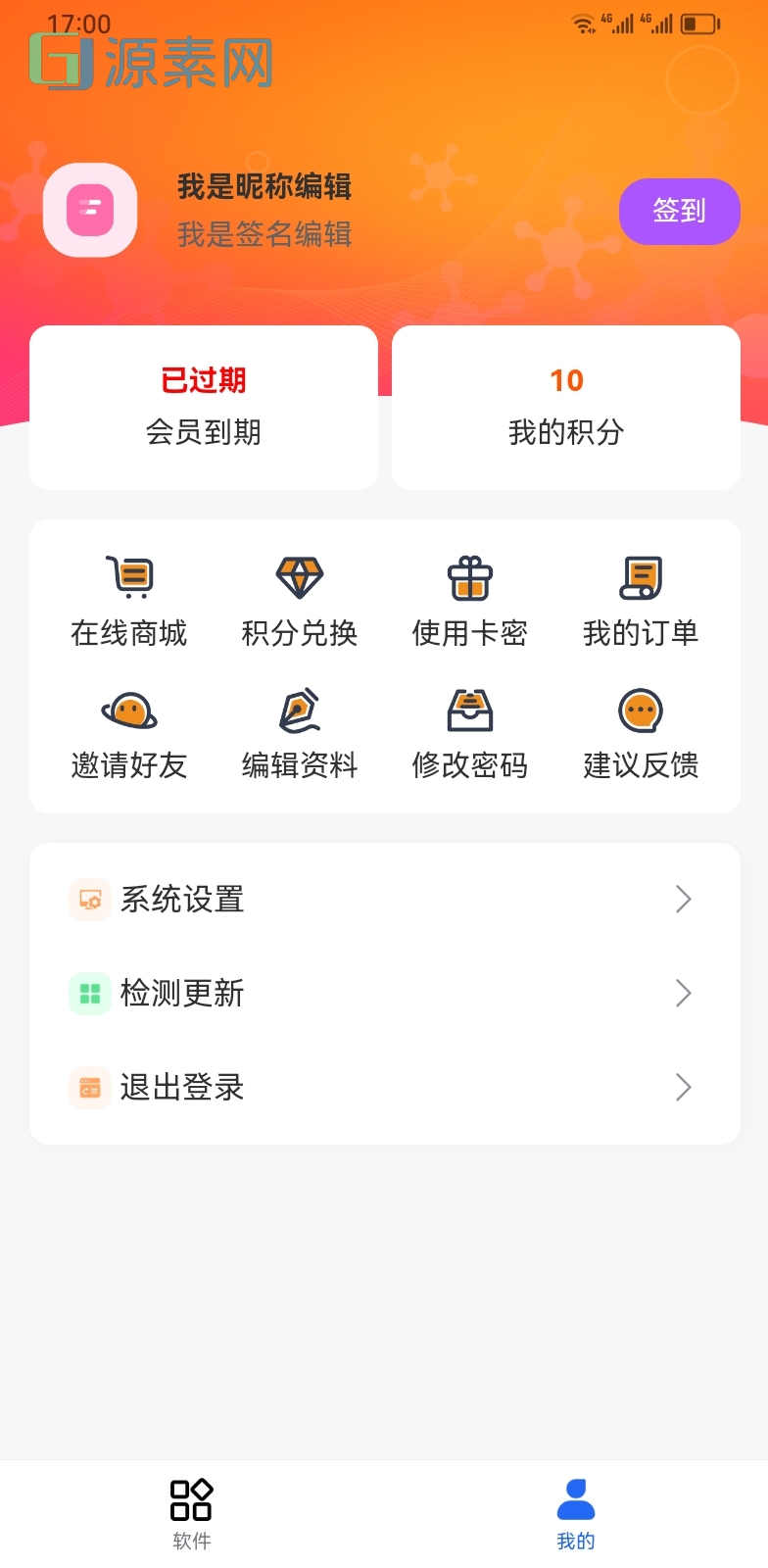Tap the pink profile avatar
The image size is (768, 1568).
point(89,210)
